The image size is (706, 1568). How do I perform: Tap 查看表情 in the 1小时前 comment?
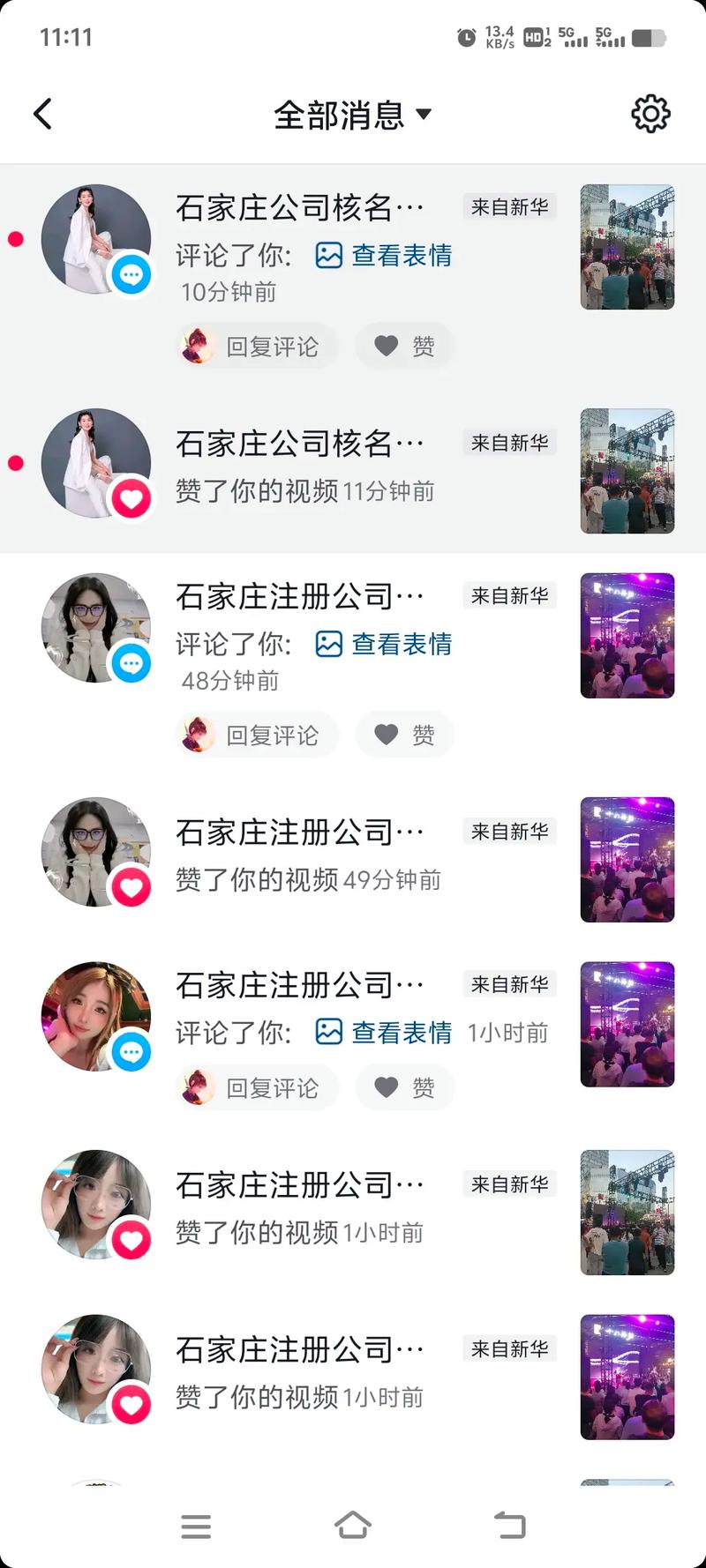(x=385, y=1033)
